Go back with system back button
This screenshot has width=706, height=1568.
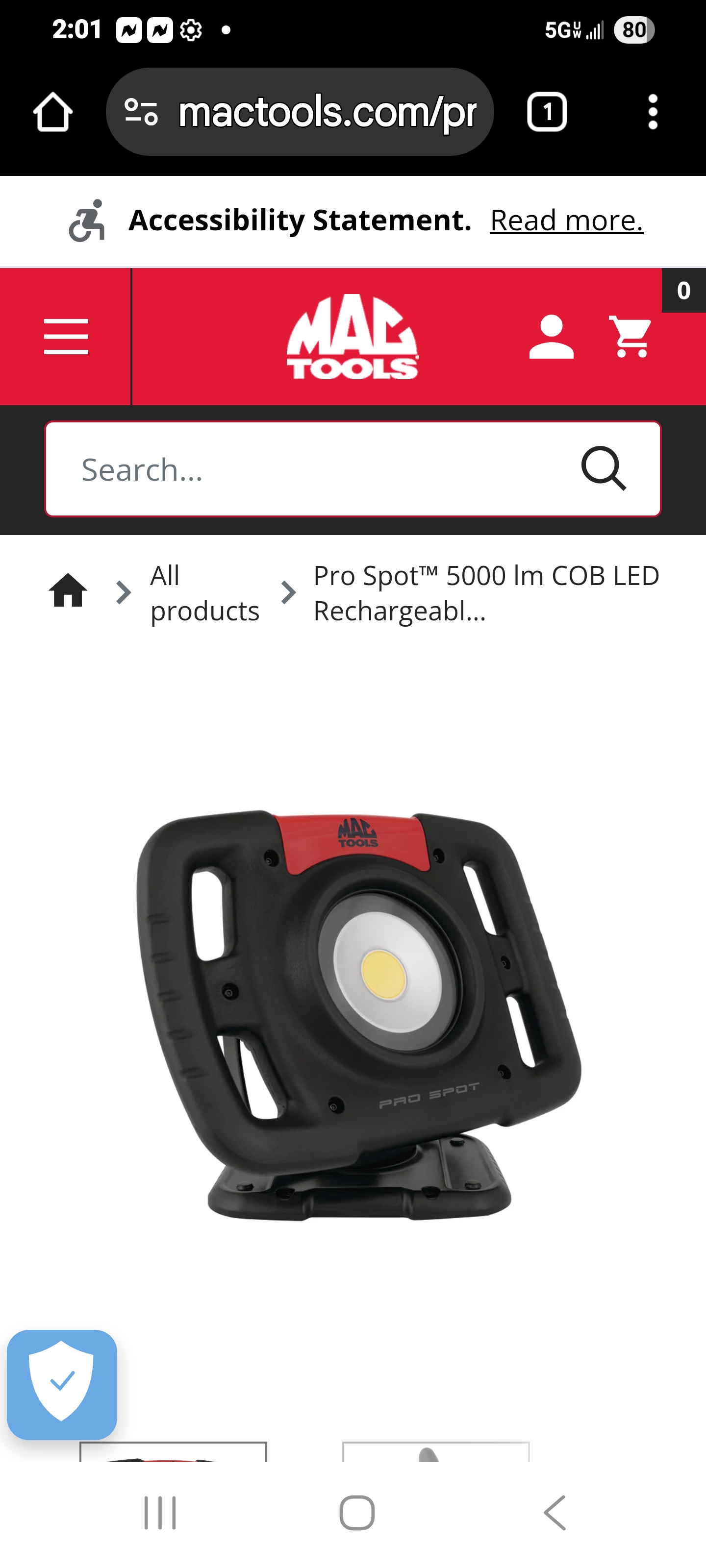pyautogui.click(x=554, y=1513)
